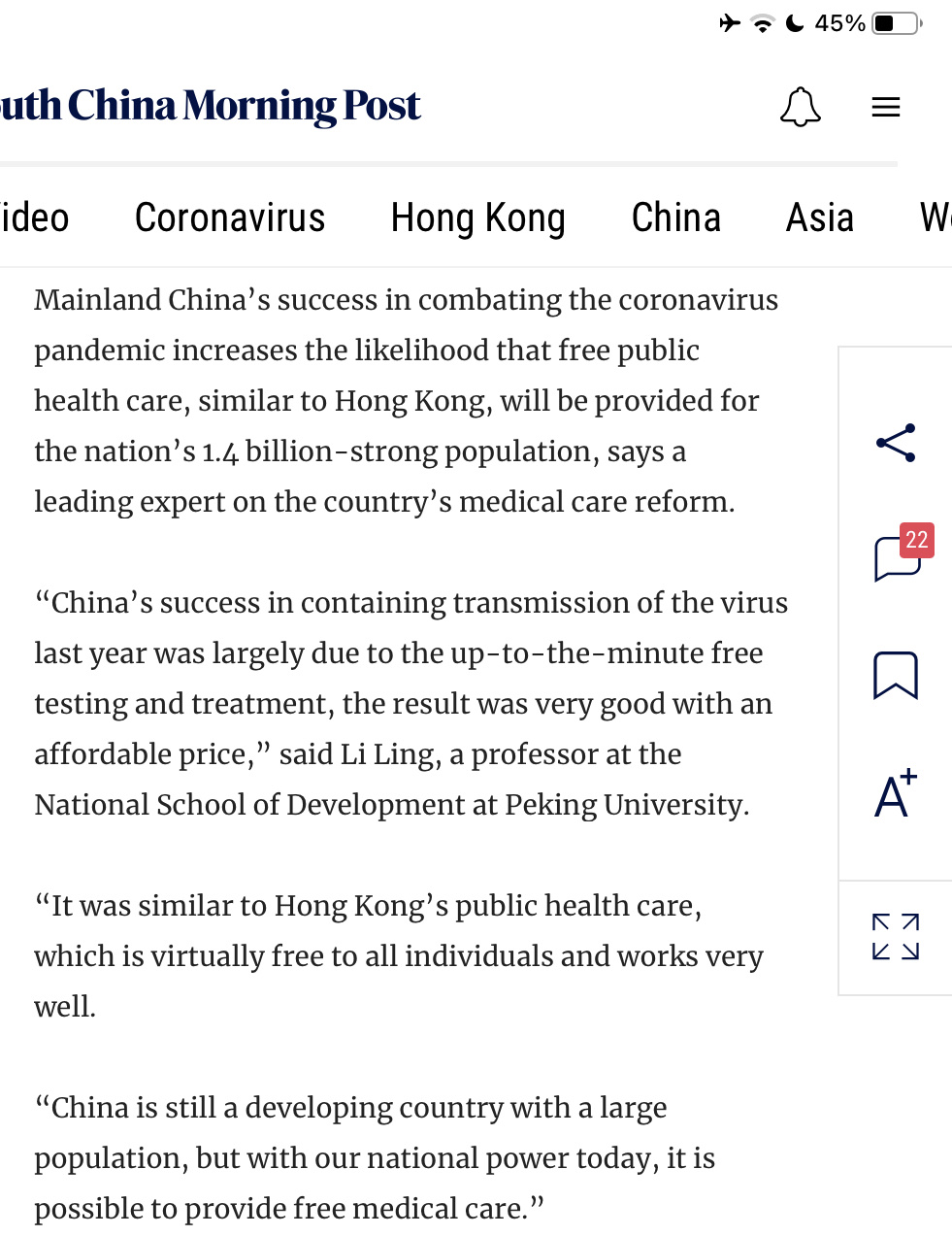View the 22 comments
The image size is (952, 1236).
898,557
